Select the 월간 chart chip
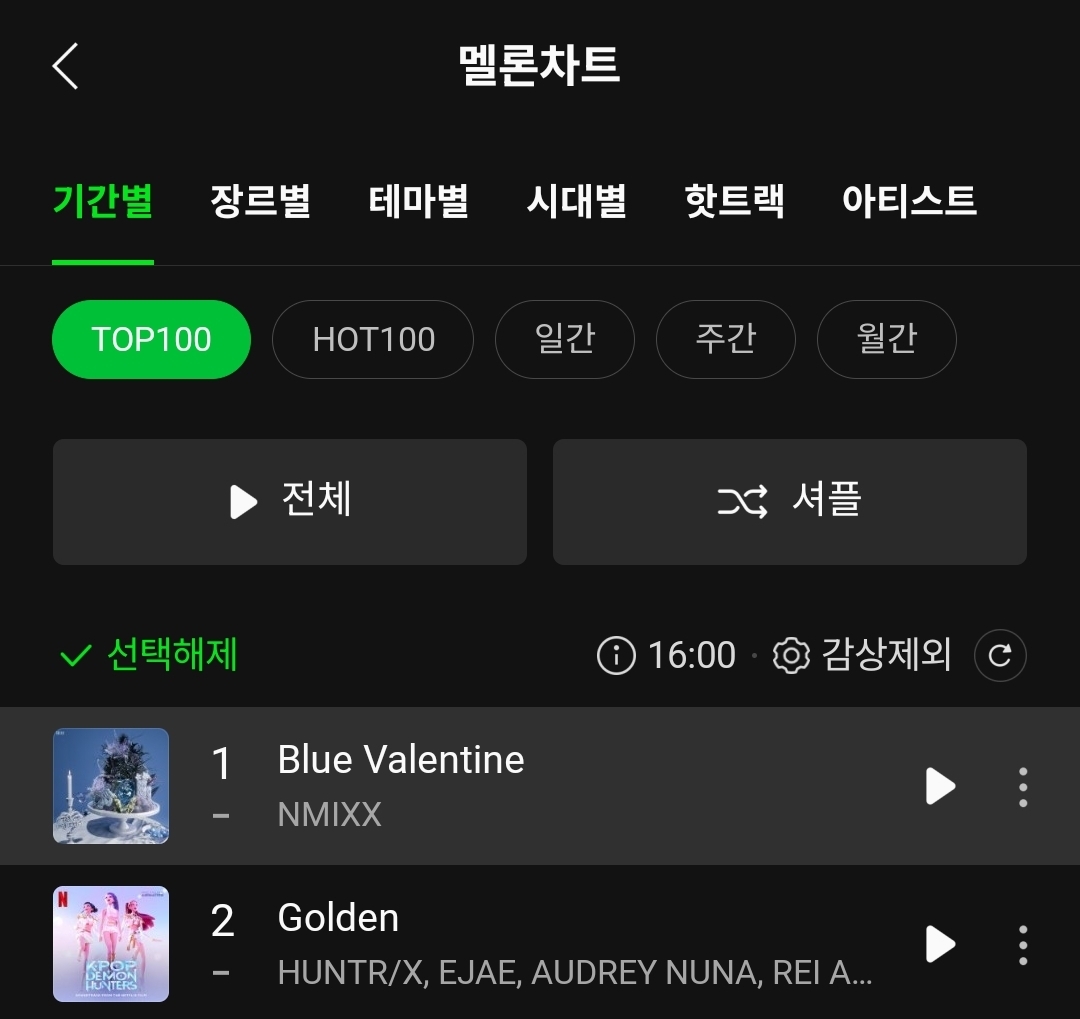Screen dimensions: 1080x1019 (886, 340)
